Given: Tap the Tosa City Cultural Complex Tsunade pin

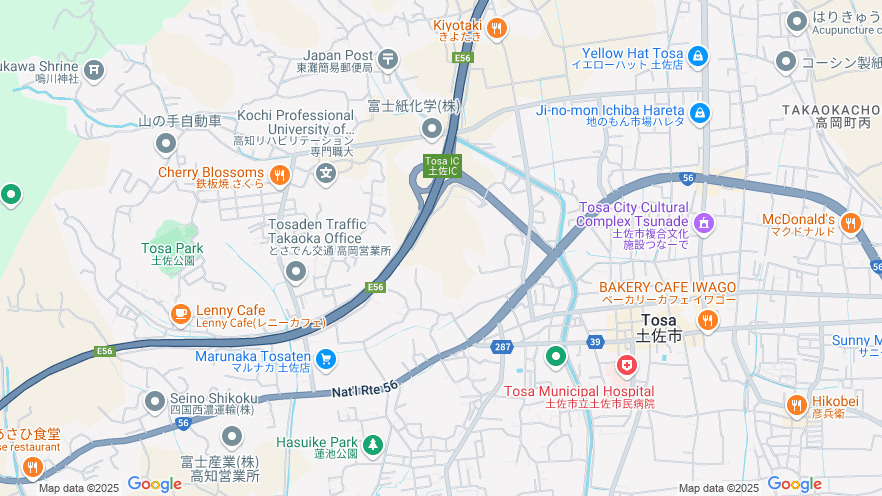Looking at the screenshot, I should (703, 220).
